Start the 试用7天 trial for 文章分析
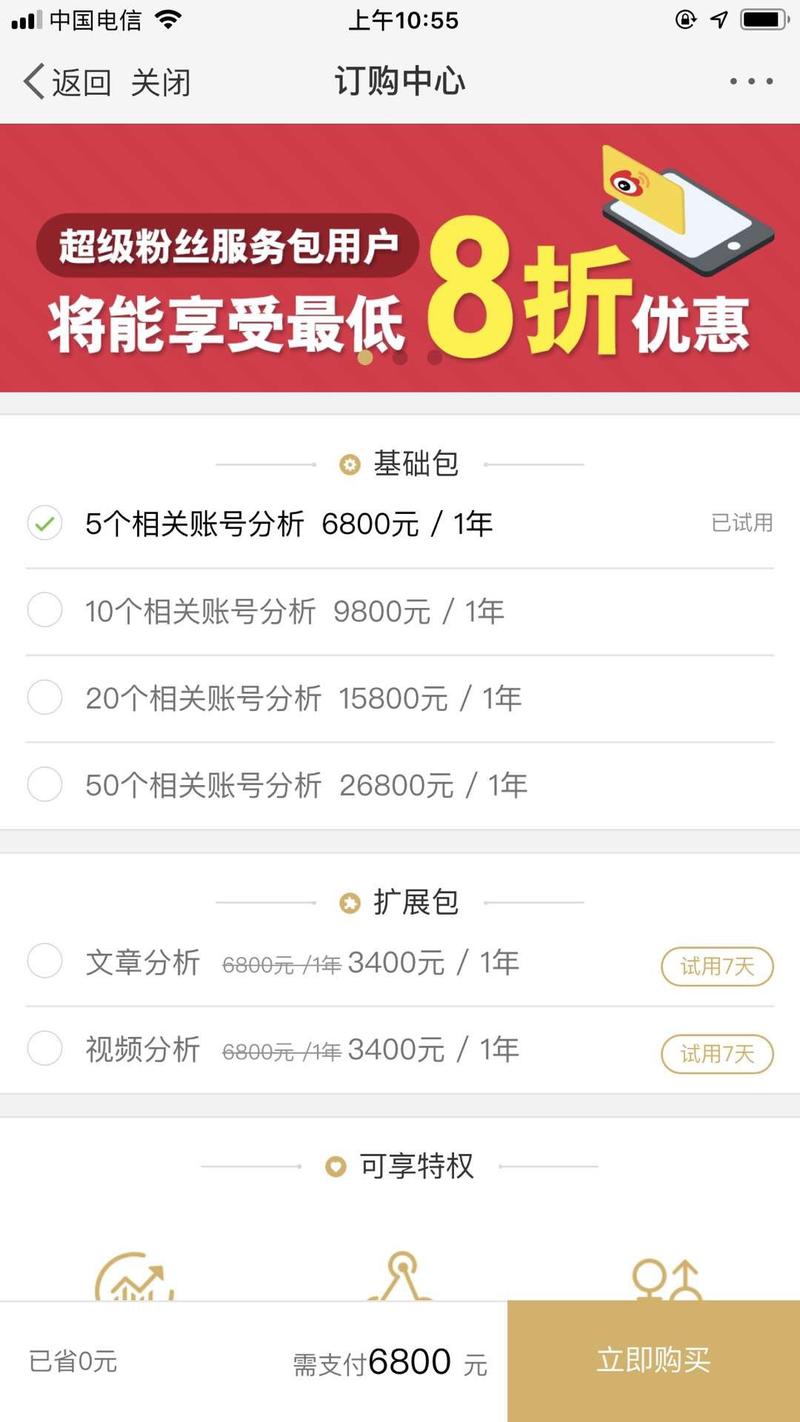The height and width of the screenshot is (1422, 800). [716, 966]
